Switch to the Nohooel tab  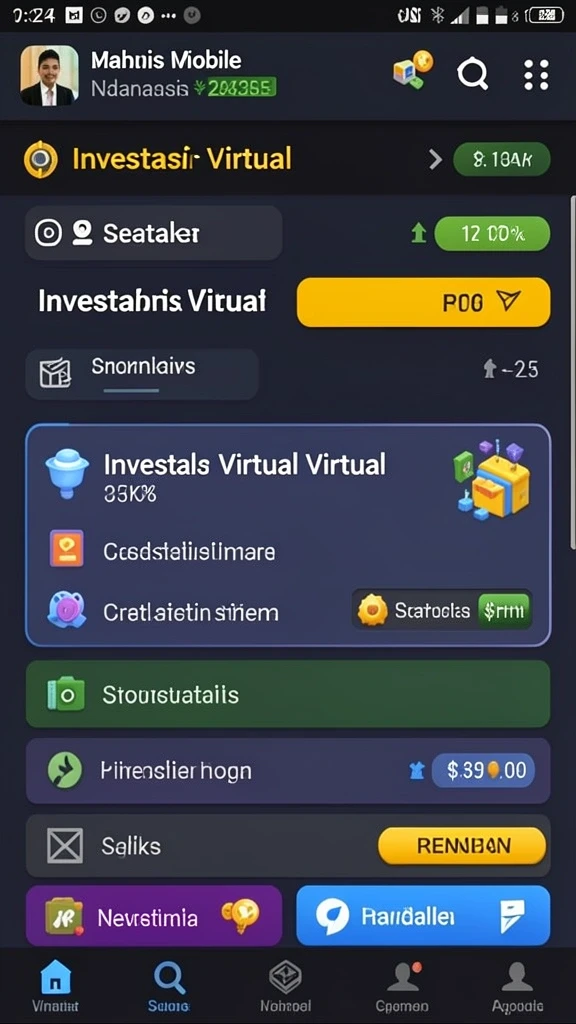pos(285,985)
